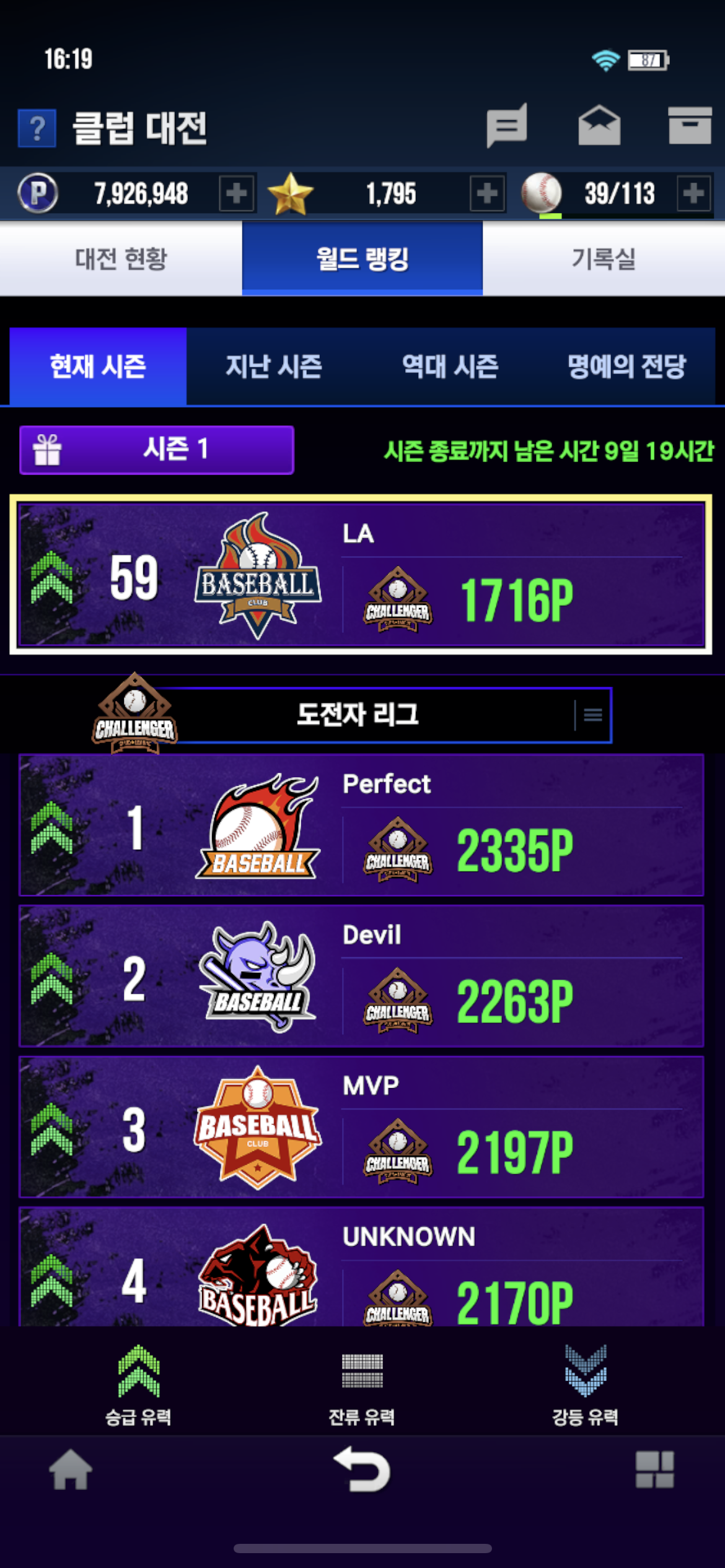Viewport: 725px width, 1568px height.
Task: Select the 지난 시즌 tab
Action: coord(274,367)
